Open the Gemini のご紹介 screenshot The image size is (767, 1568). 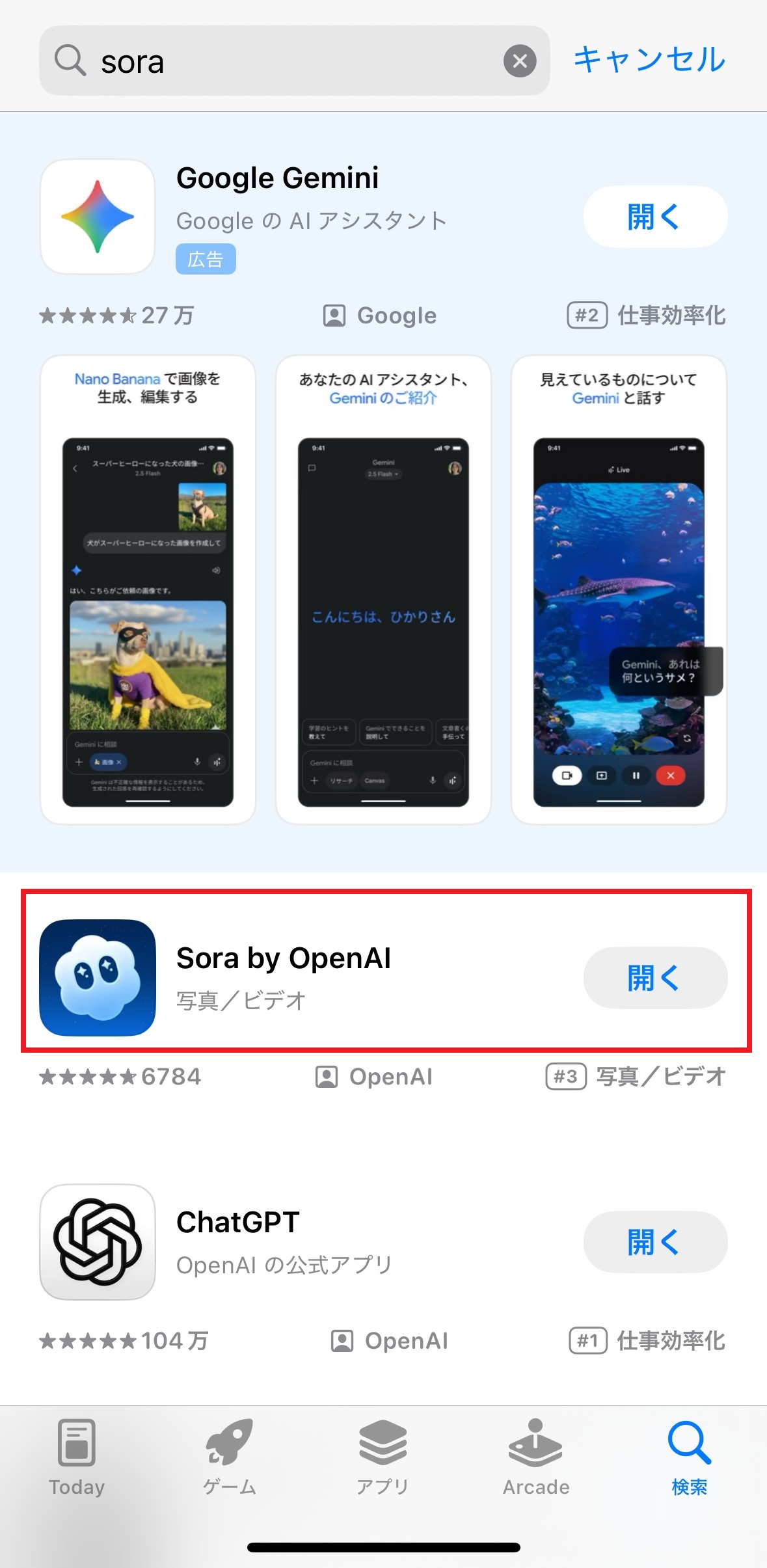[x=383, y=589]
